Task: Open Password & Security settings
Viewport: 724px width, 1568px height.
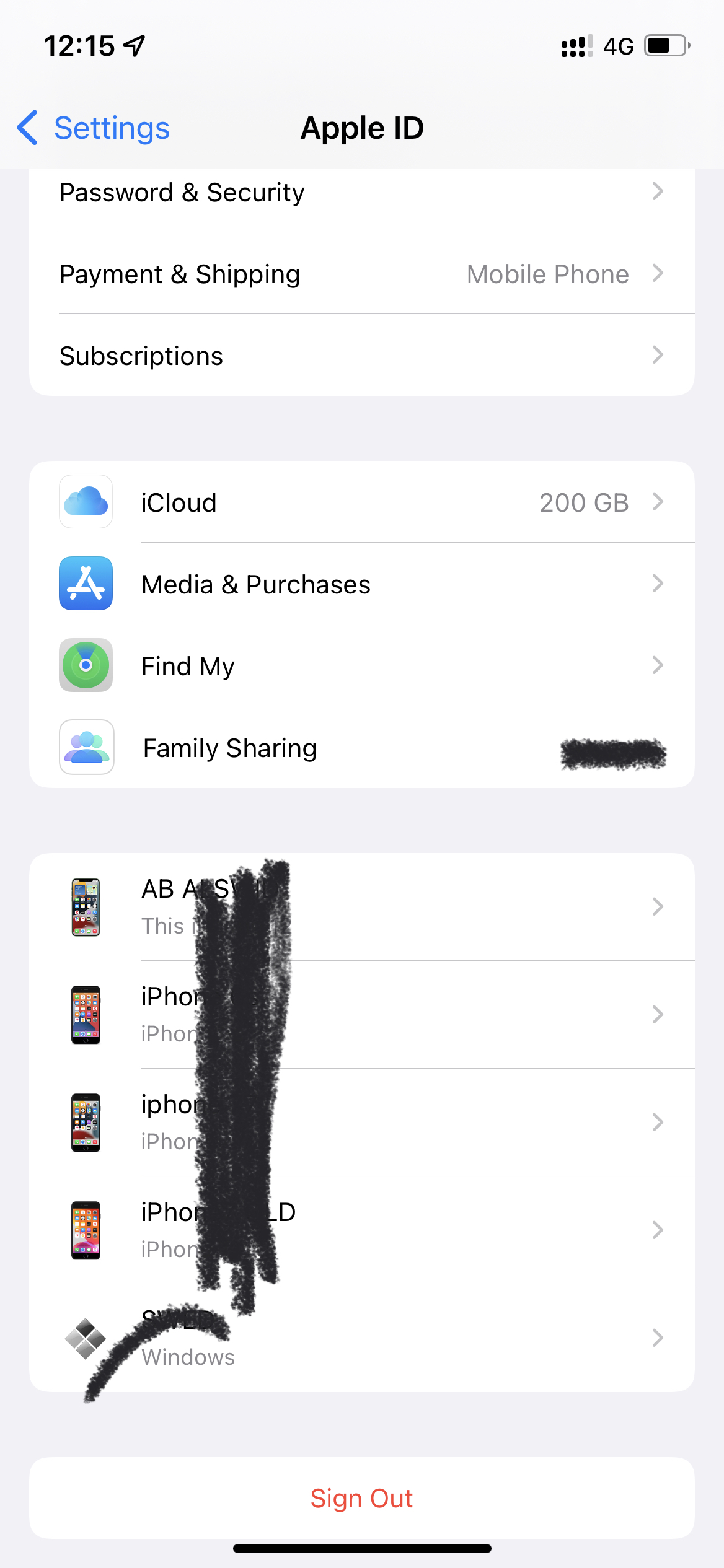Action: pyautogui.click(x=362, y=193)
